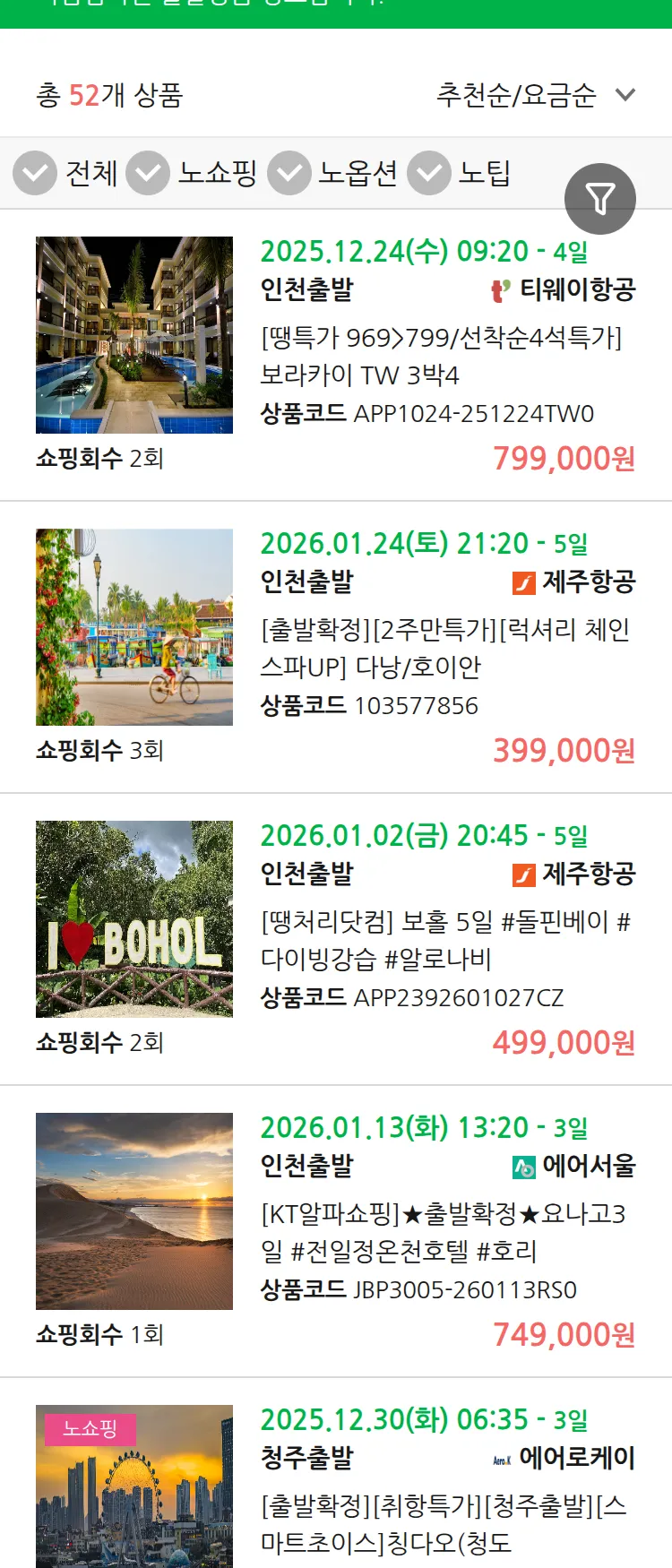Click the 749,000원 price of the 요나고 tour
The width and height of the screenshot is (672, 1568).
pyautogui.click(x=564, y=1334)
